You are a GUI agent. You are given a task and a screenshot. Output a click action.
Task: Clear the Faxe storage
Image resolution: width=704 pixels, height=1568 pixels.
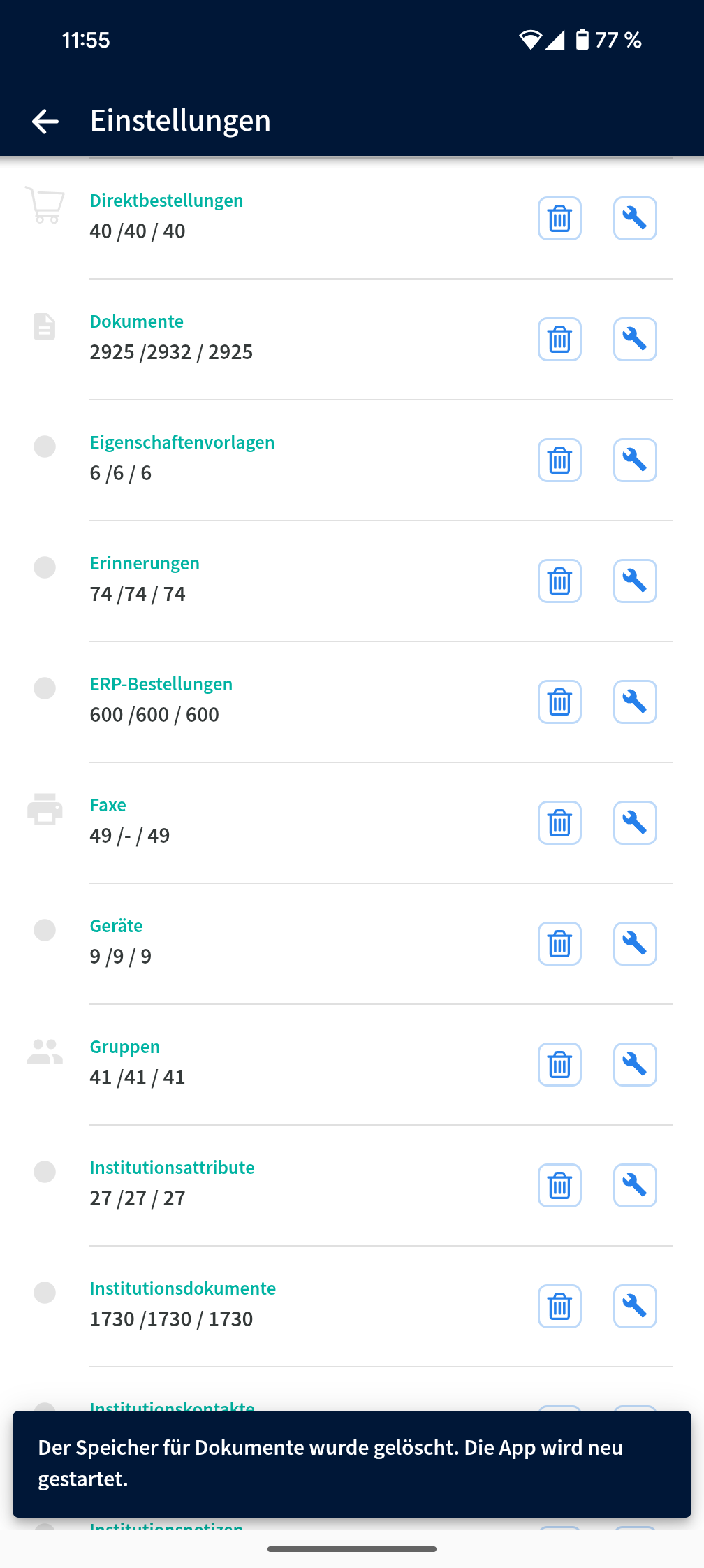tap(559, 823)
